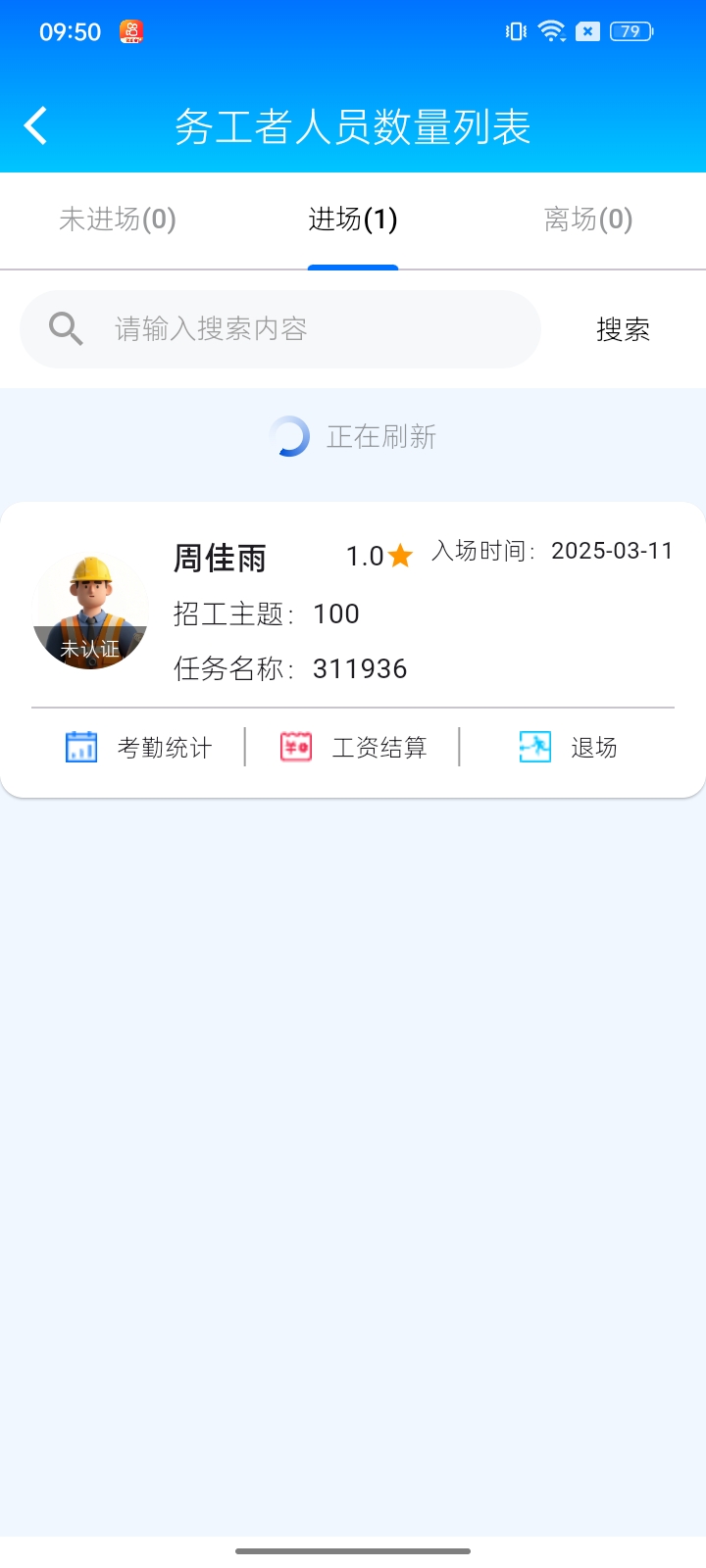Go back using the top-left arrow

36,125
